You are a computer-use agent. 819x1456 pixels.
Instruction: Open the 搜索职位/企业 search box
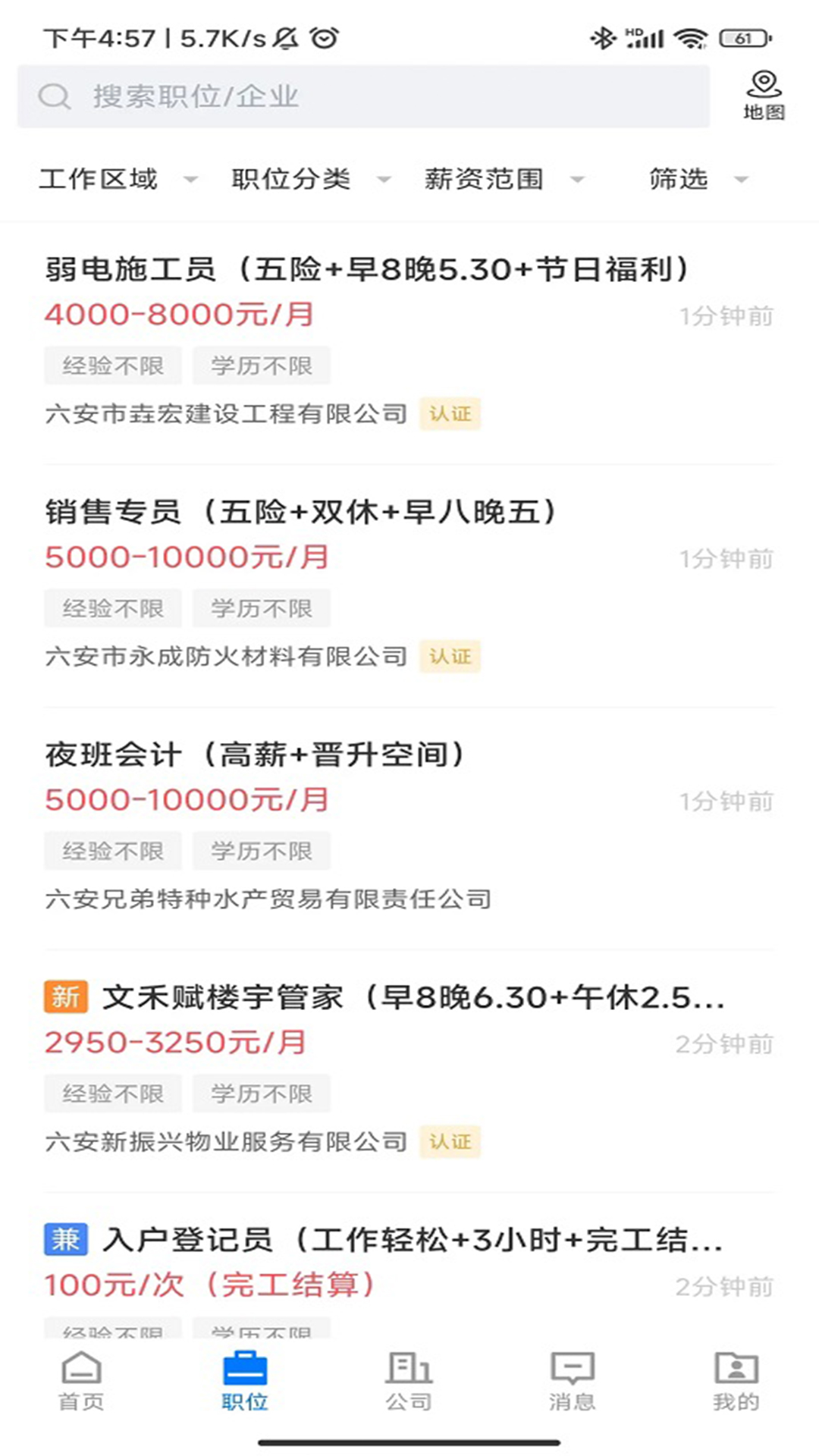[x=362, y=96]
